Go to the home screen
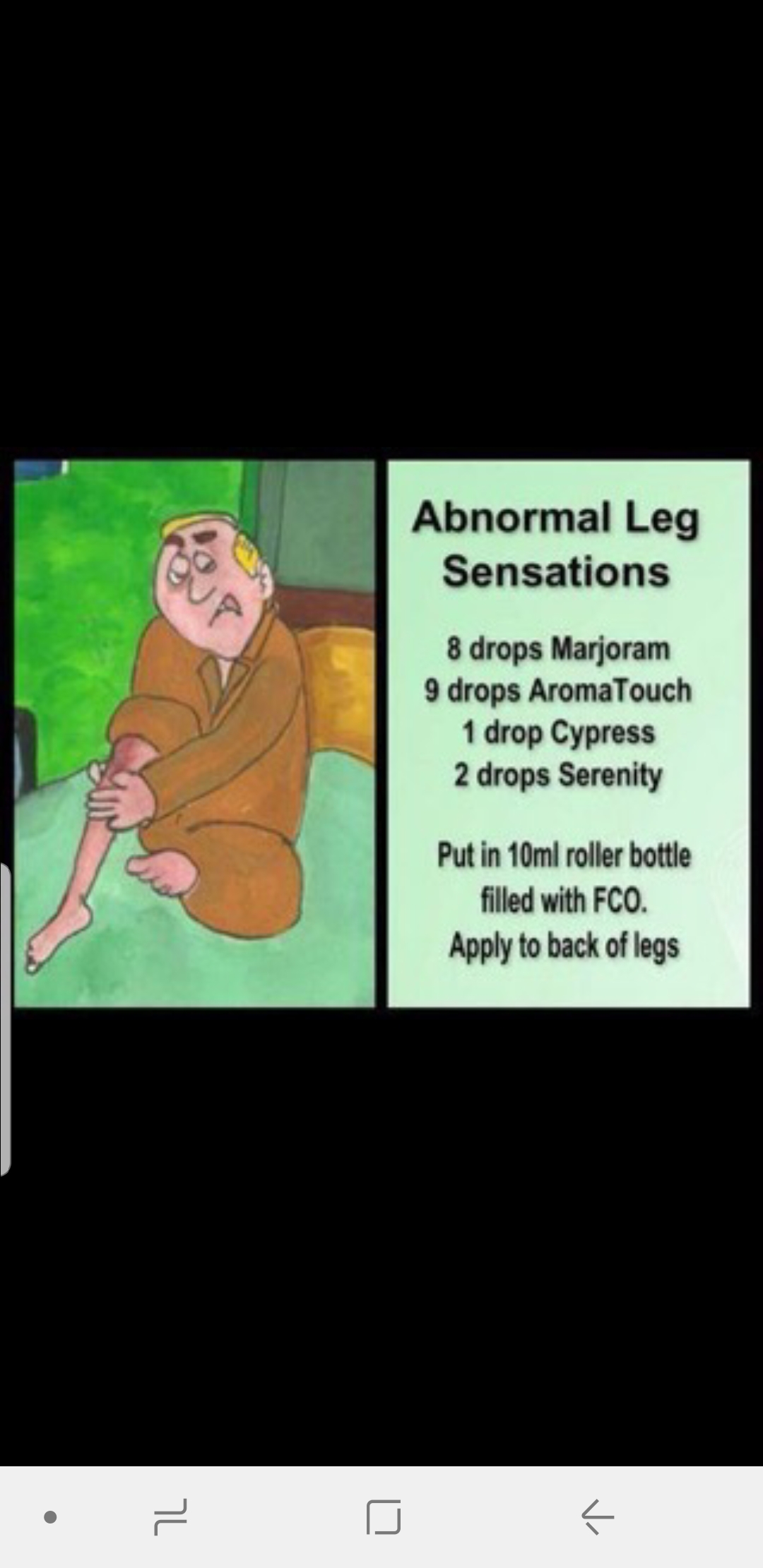The height and width of the screenshot is (1568, 763). pos(384,1516)
